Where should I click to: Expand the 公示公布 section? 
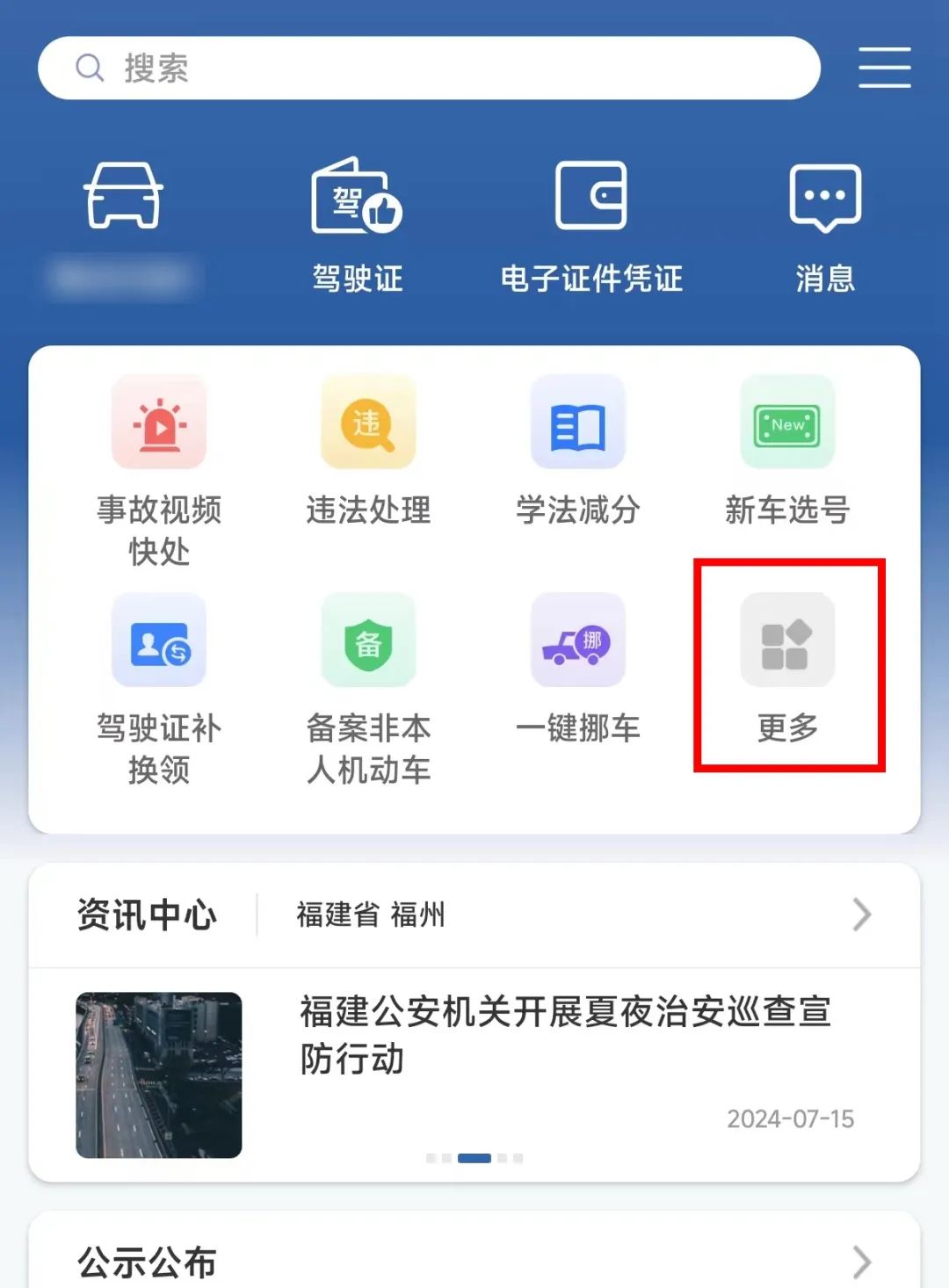pyautogui.click(x=861, y=1262)
